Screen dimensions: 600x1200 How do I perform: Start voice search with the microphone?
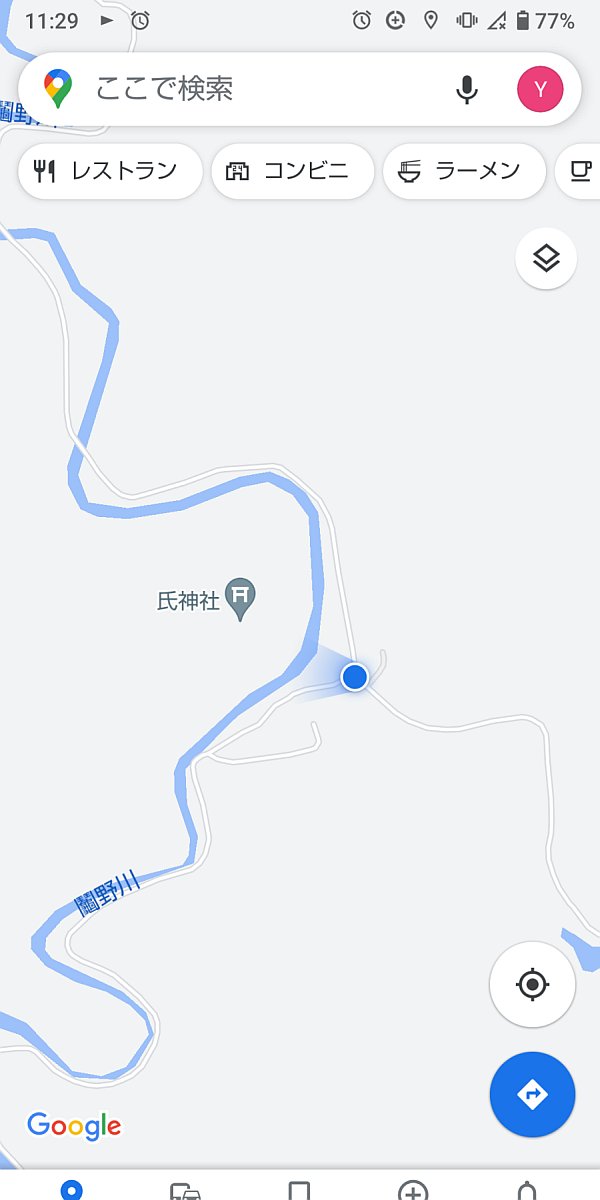pos(466,90)
